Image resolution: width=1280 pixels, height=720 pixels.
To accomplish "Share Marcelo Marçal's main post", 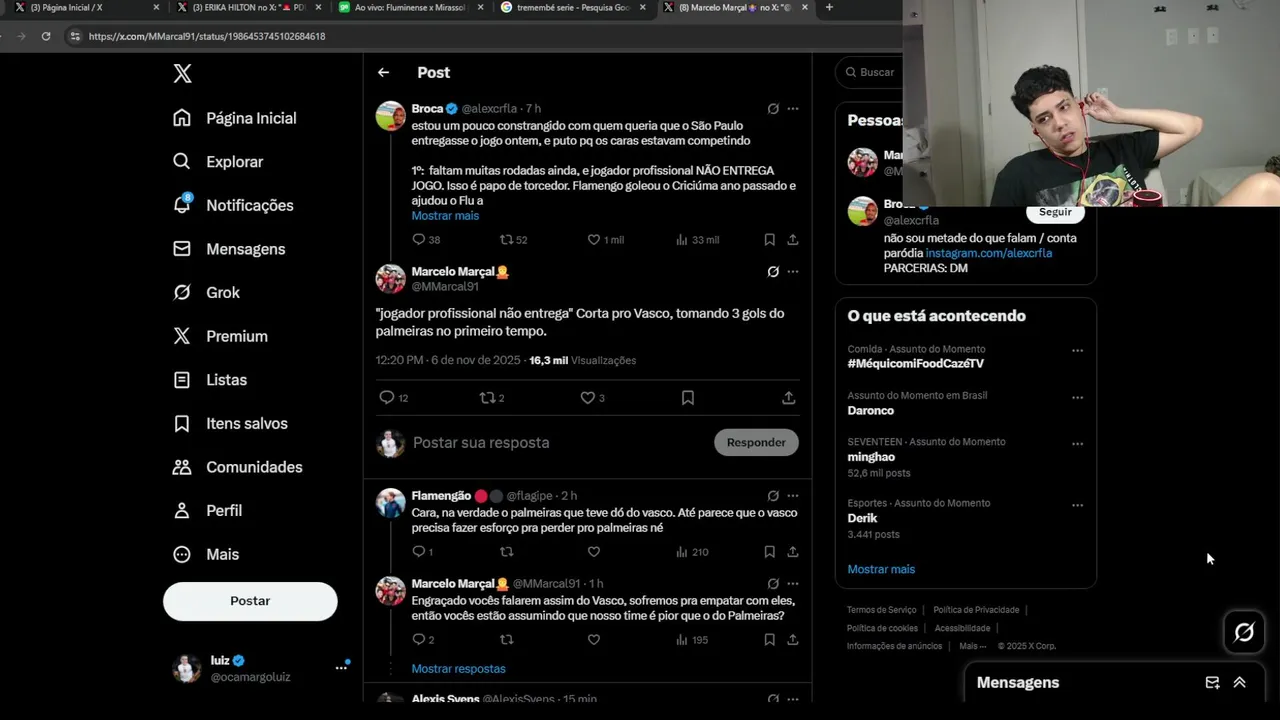I will pyautogui.click(x=788, y=398).
